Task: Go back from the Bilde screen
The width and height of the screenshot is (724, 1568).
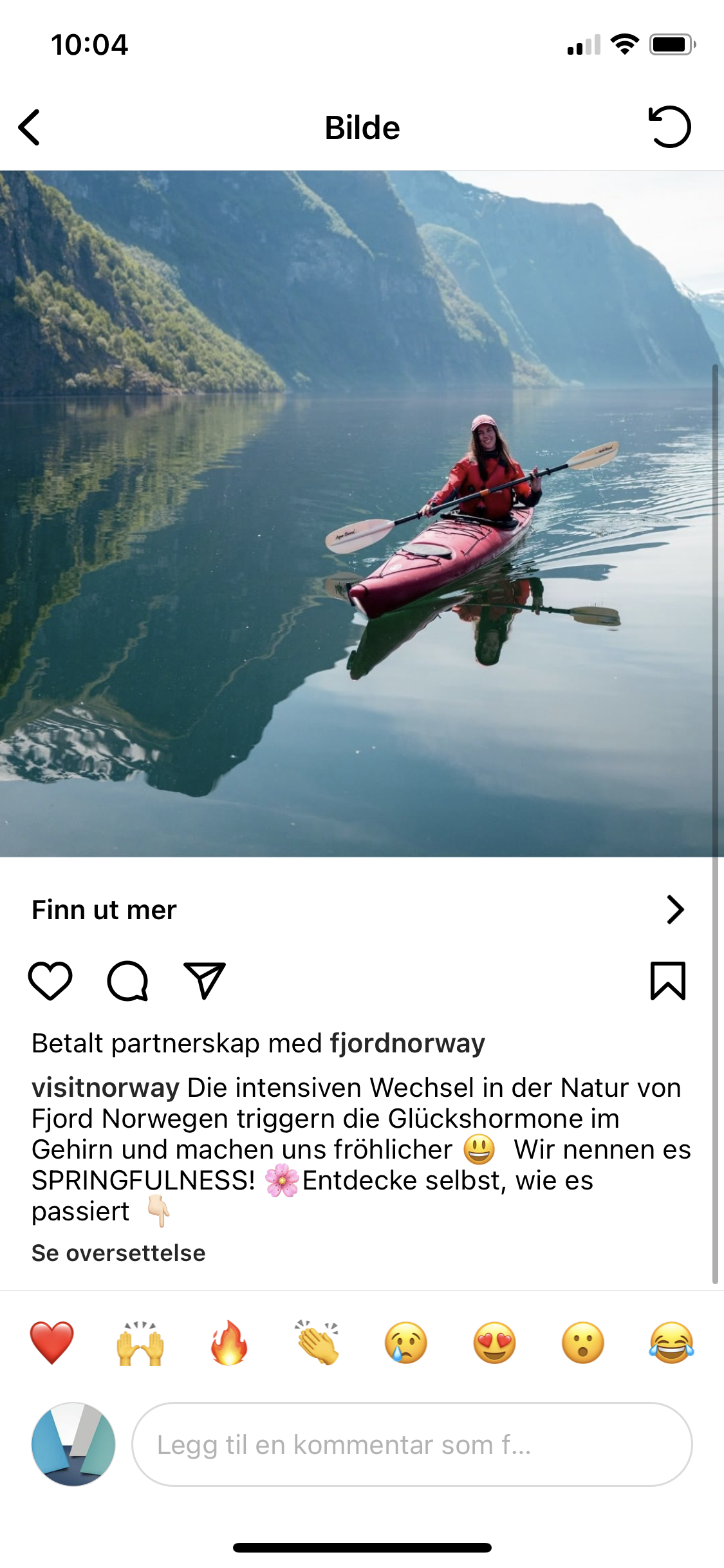Action: (x=30, y=127)
